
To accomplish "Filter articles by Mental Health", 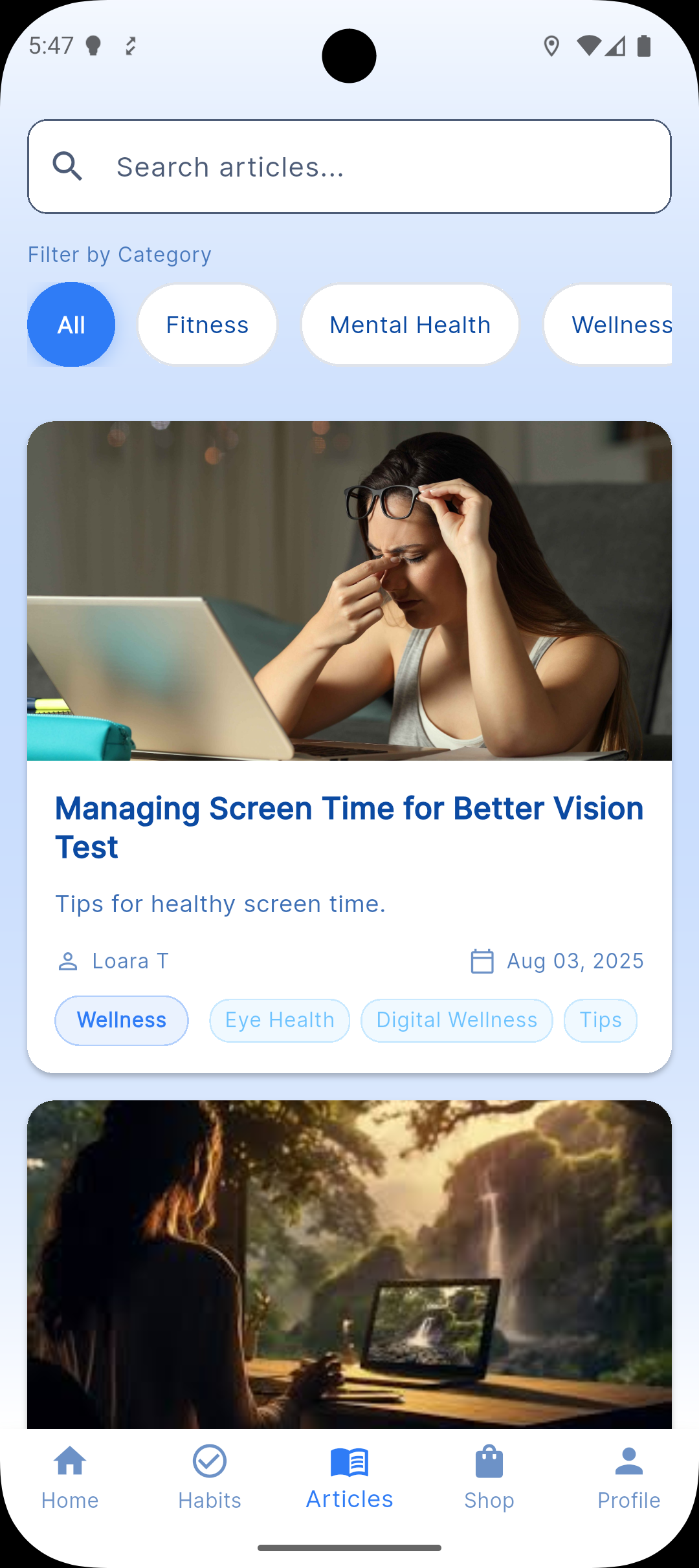I will (x=410, y=325).
